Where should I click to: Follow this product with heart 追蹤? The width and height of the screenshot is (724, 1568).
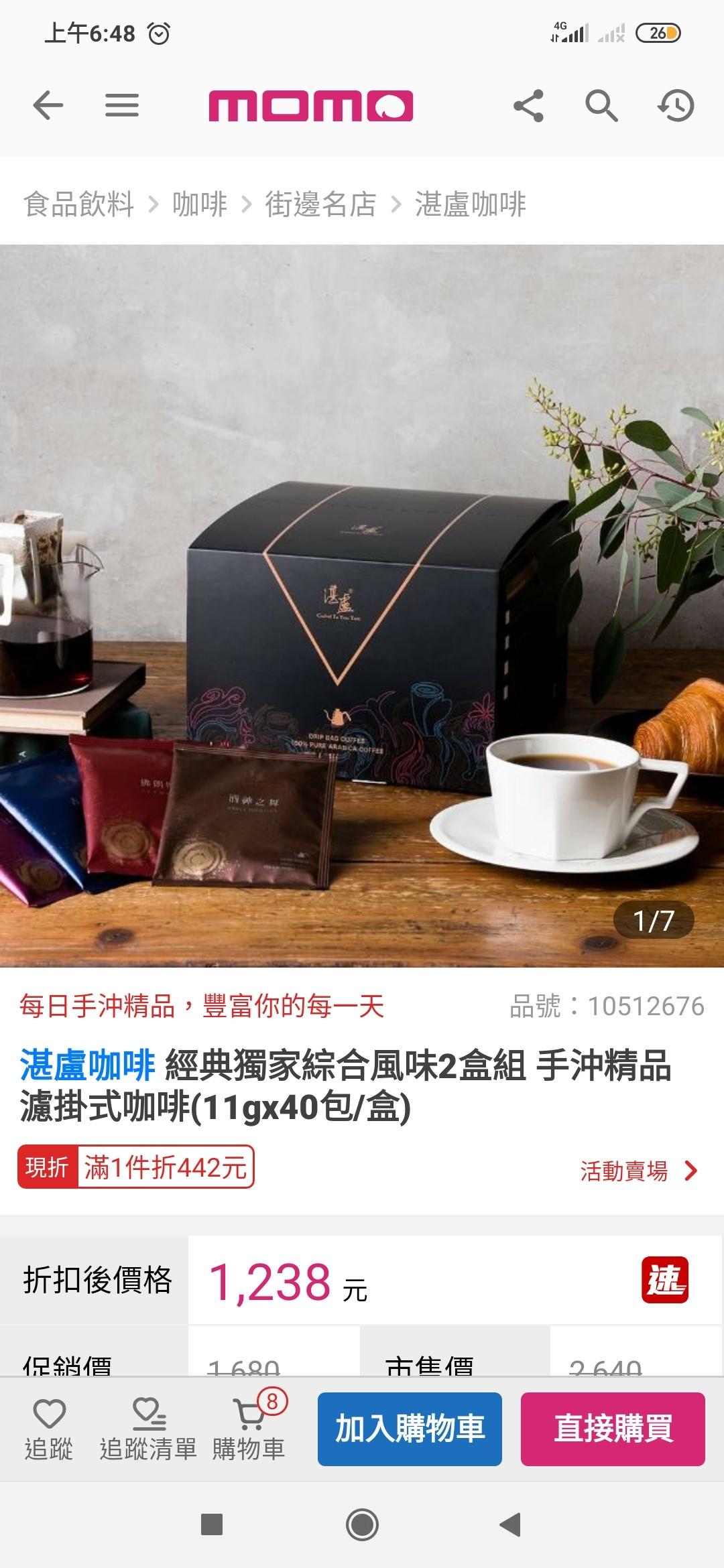tap(49, 1429)
